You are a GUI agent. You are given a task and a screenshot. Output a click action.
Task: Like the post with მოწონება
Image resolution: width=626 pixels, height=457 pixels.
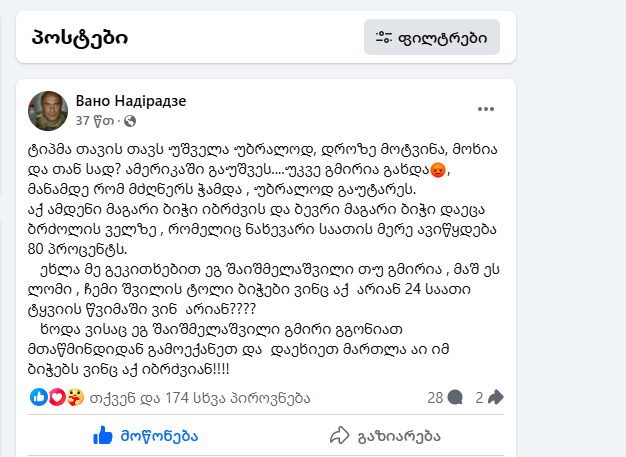pos(146,436)
